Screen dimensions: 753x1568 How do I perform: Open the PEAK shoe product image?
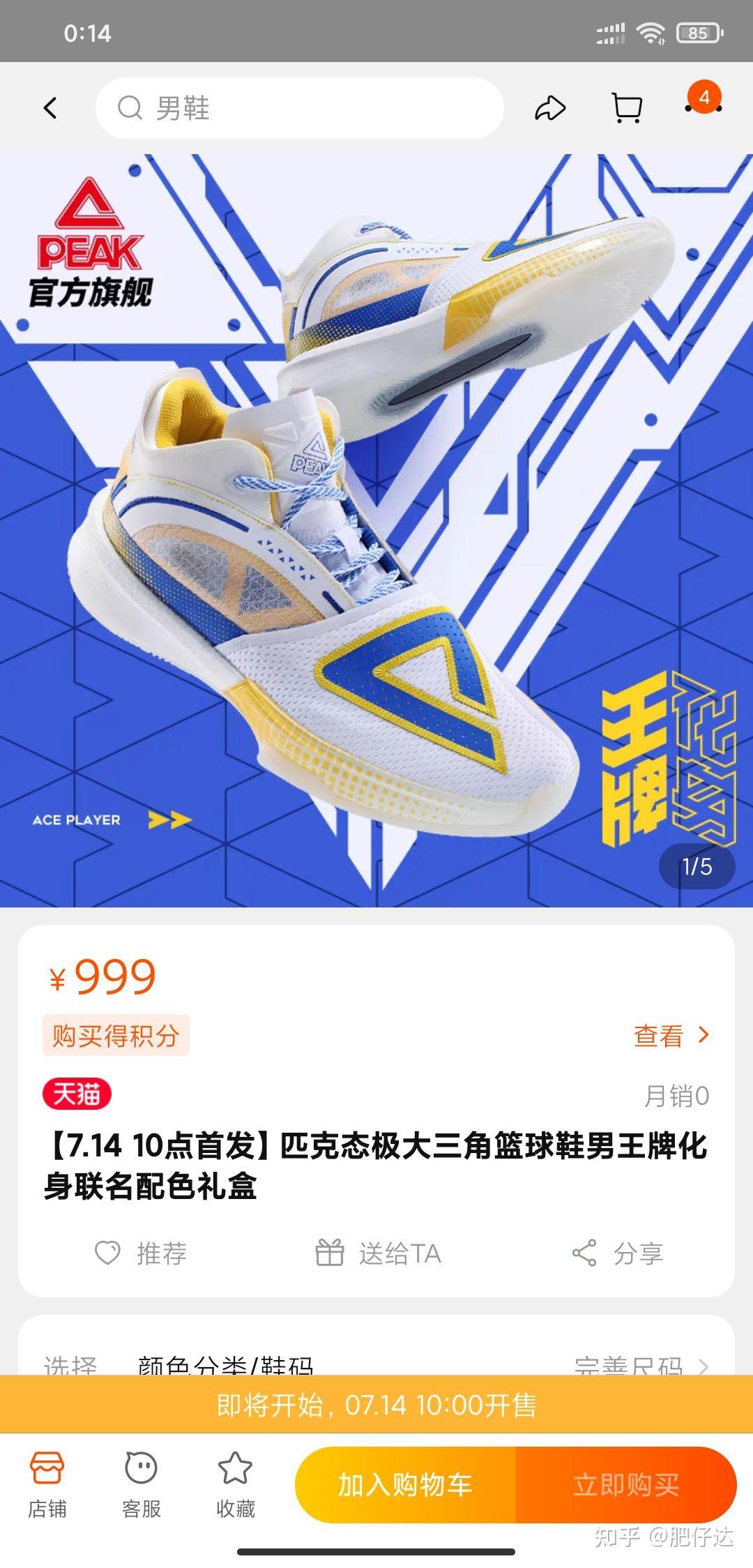376,530
